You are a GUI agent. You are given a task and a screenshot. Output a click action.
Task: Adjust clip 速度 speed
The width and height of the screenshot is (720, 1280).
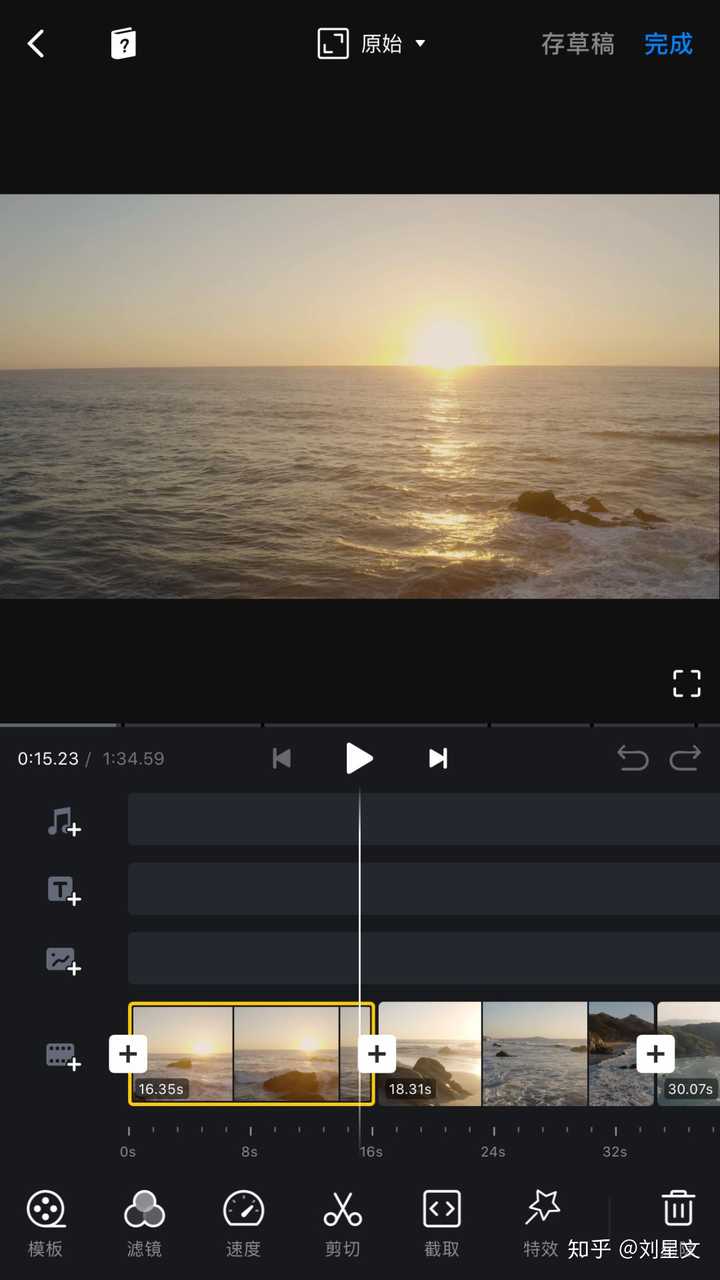243,1222
